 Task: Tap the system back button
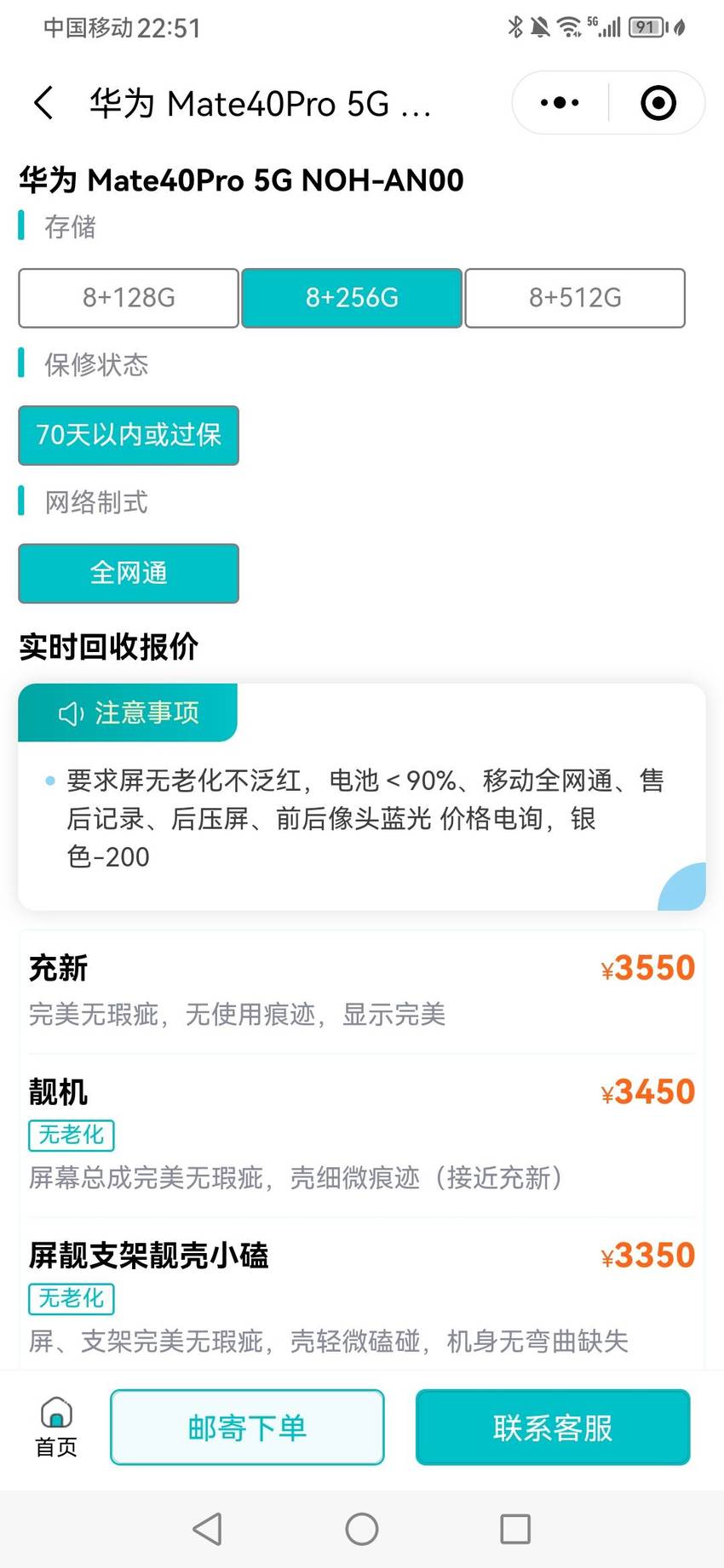208,1529
